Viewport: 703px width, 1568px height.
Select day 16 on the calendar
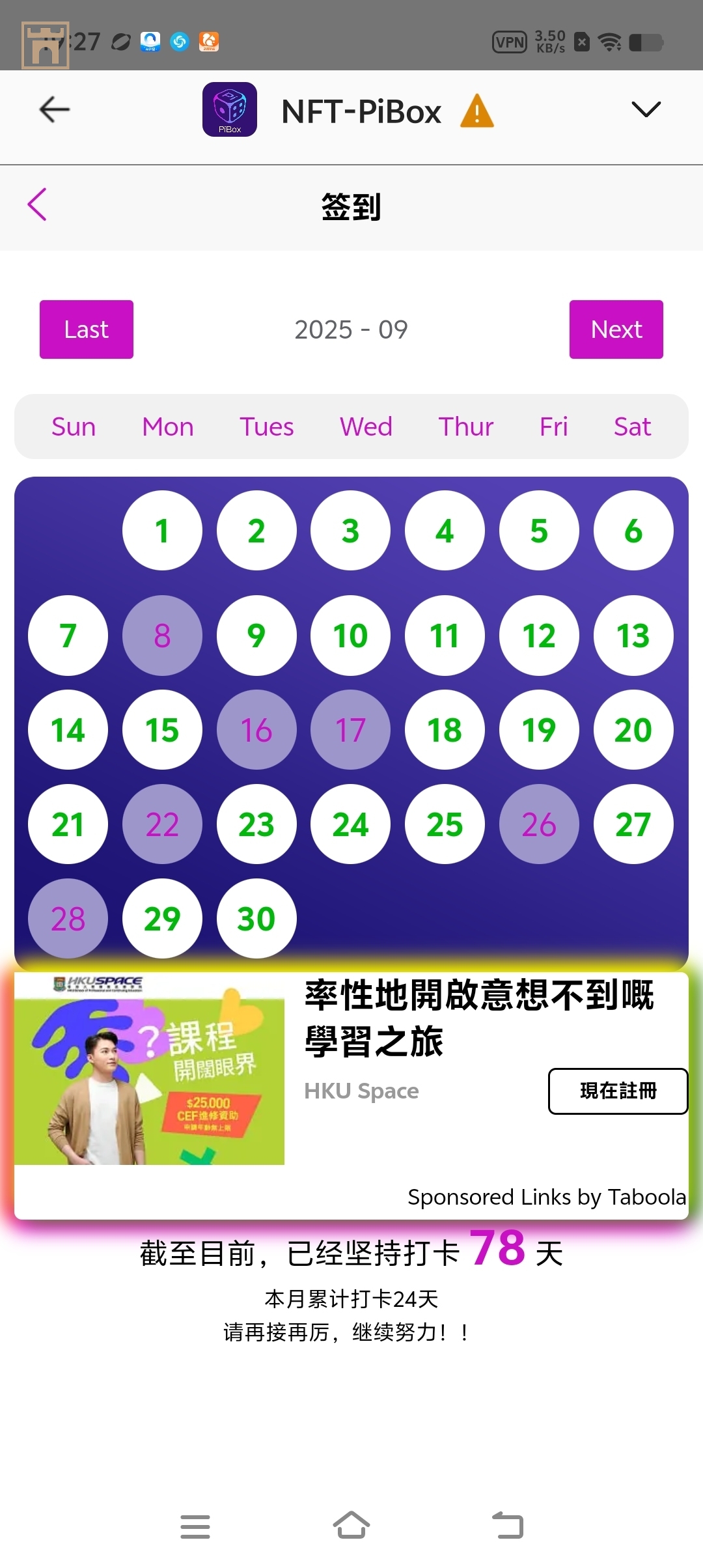256,730
